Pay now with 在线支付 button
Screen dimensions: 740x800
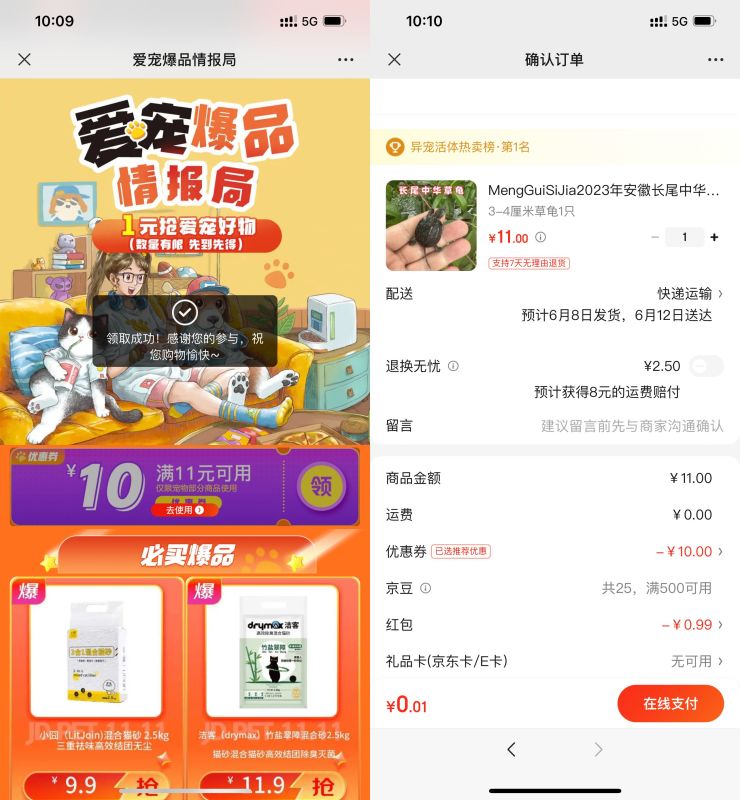coord(670,703)
